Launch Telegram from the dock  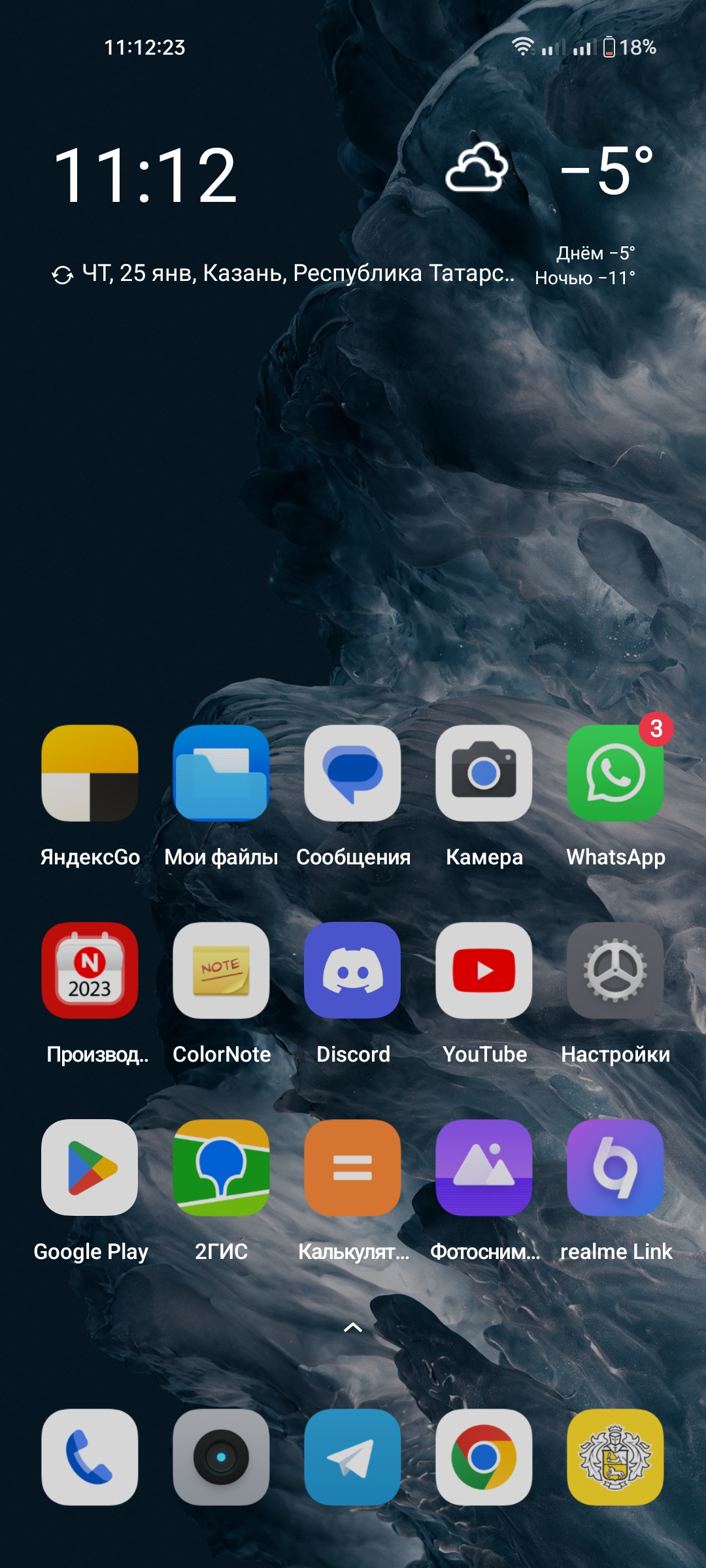(352, 1457)
